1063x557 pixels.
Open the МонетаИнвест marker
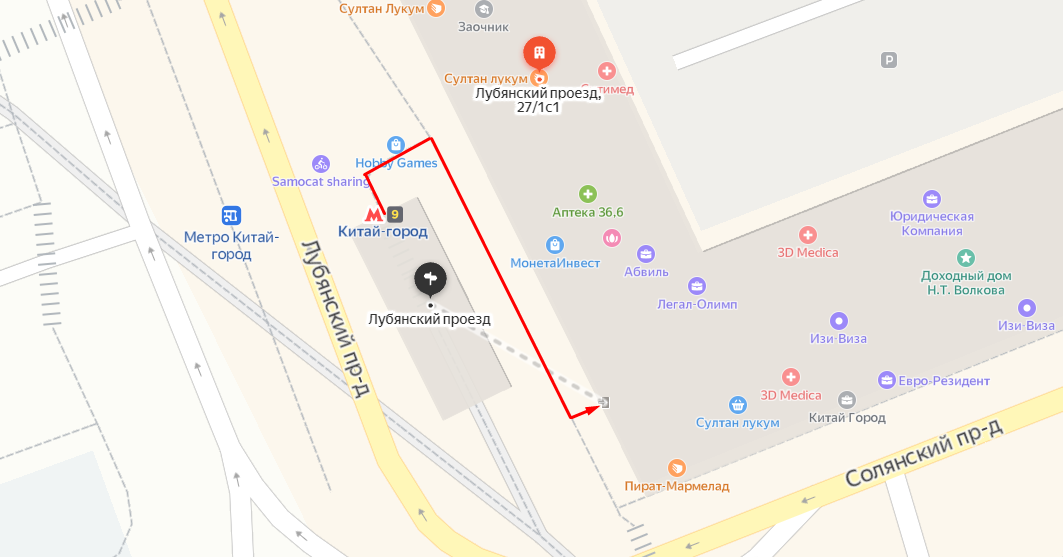pyautogui.click(x=555, y=244)
